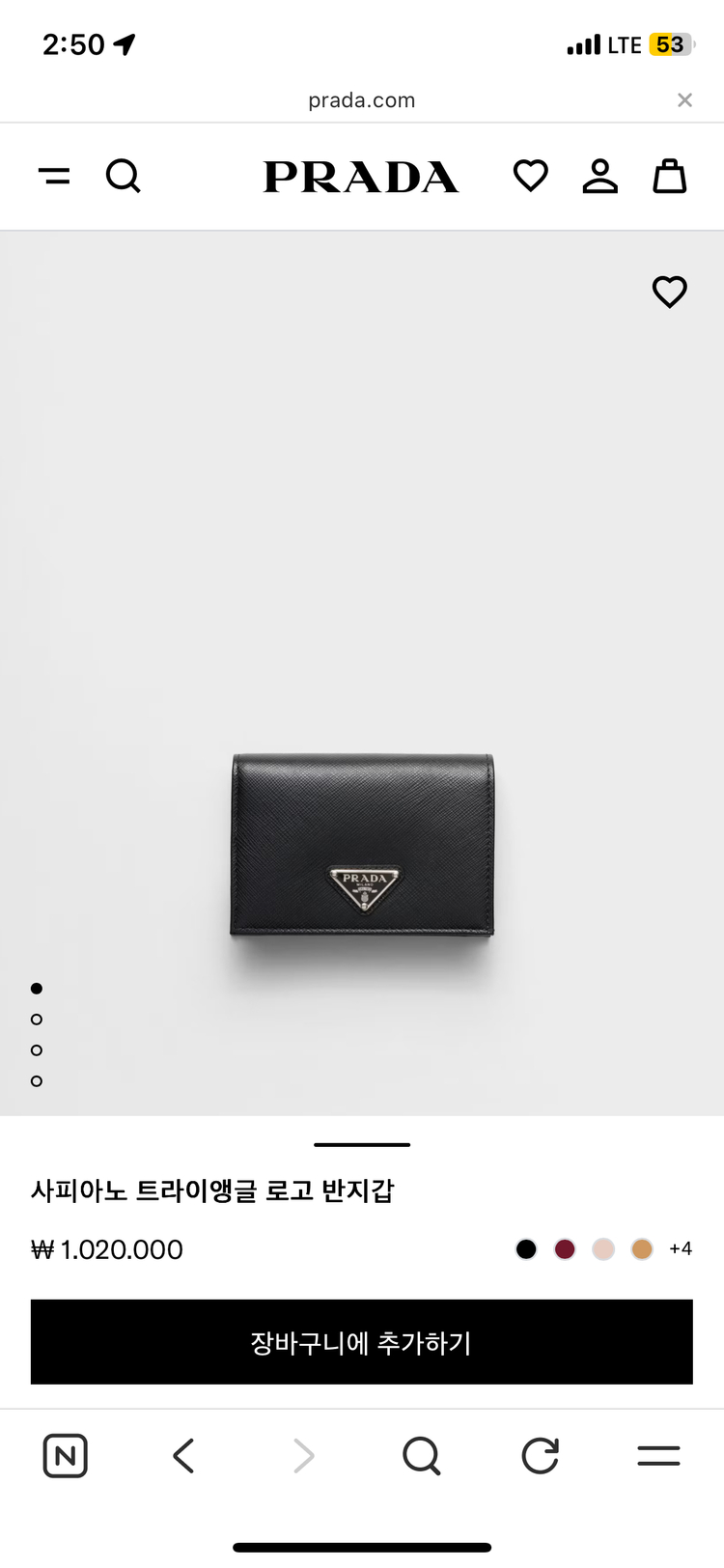This screenshot has width=724, height=1568.
Task: Open the wishlist from the header
Action: pos(530,177)
